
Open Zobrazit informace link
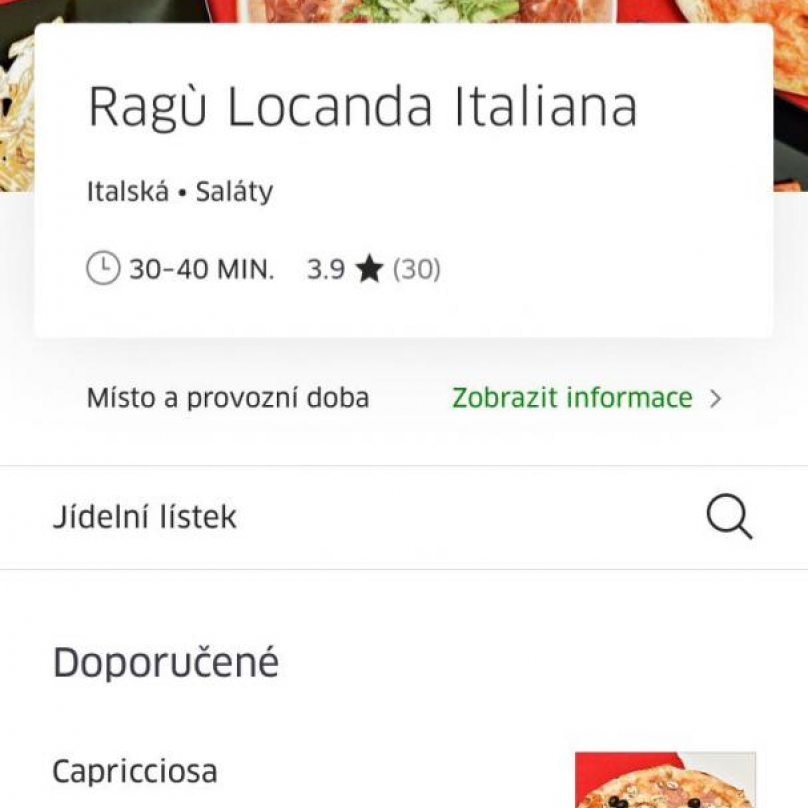[585, 398]
